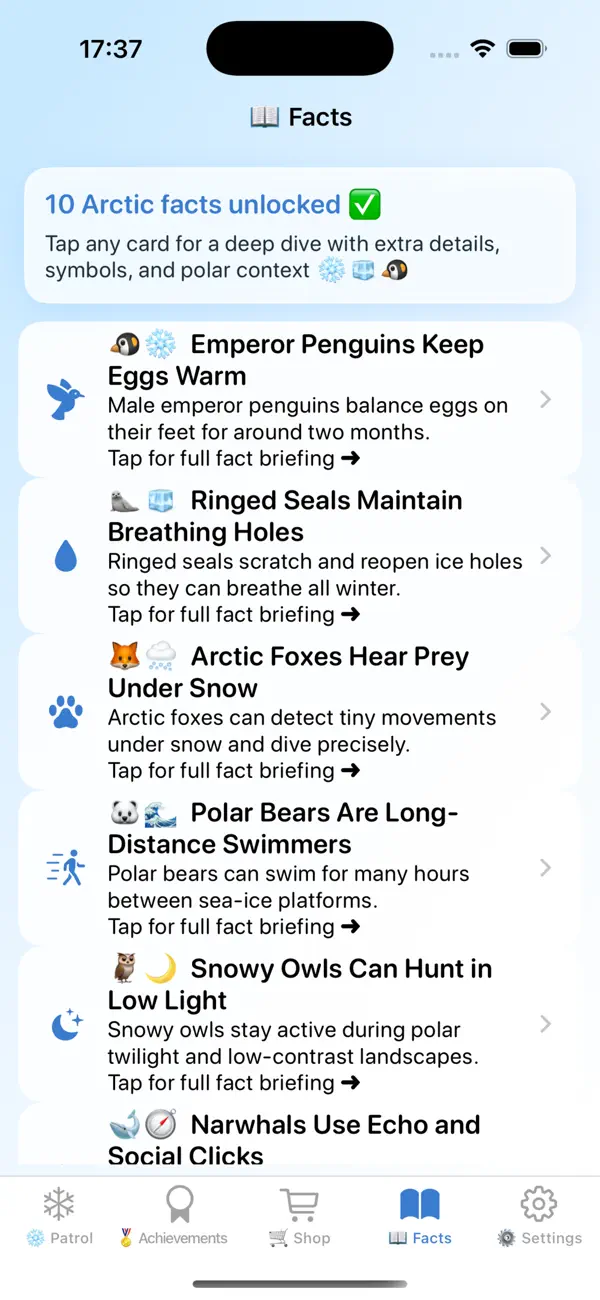Open the Settings tab
600x1300 pixels.
pyautogui.click(x=540, y=1216)
